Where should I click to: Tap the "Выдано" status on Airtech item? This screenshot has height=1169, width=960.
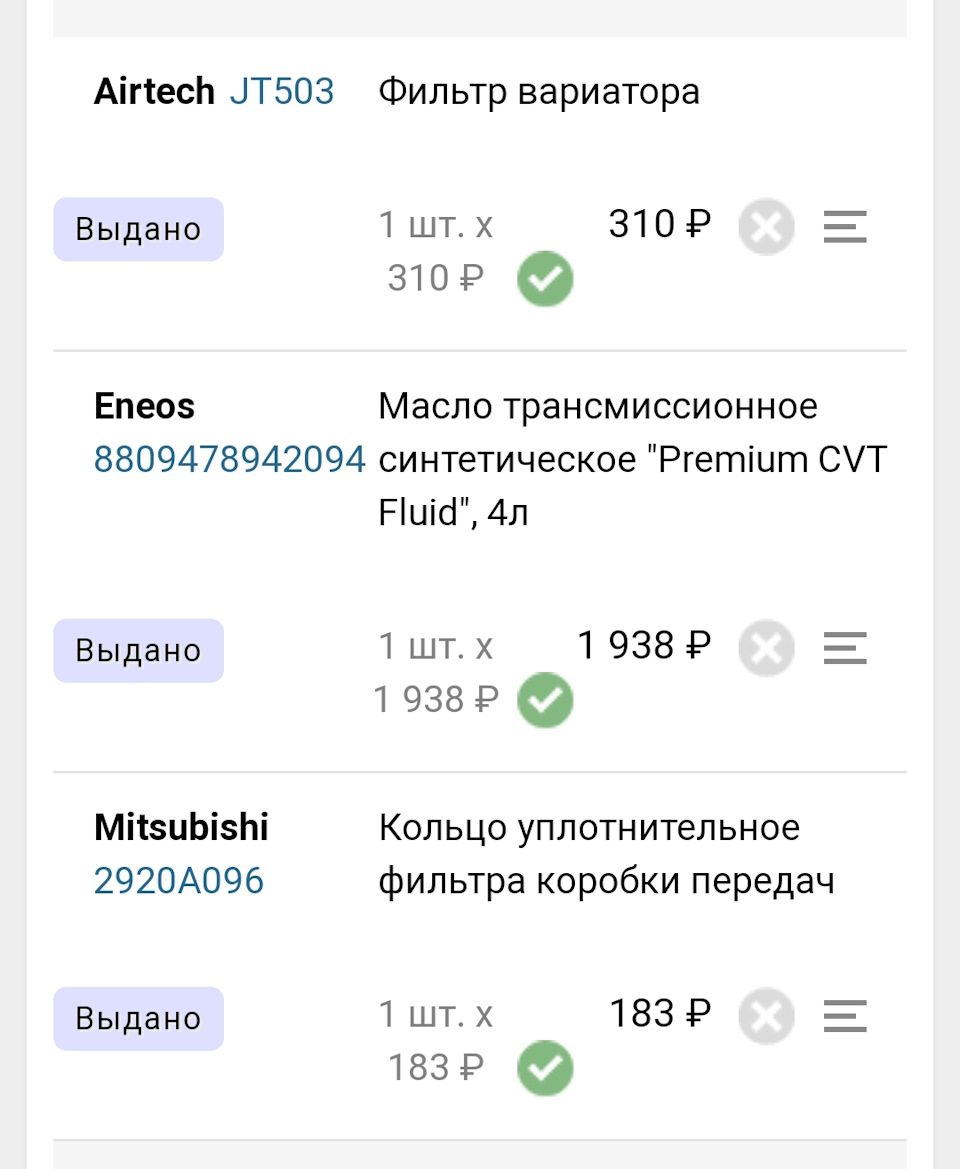click(138, 229)
